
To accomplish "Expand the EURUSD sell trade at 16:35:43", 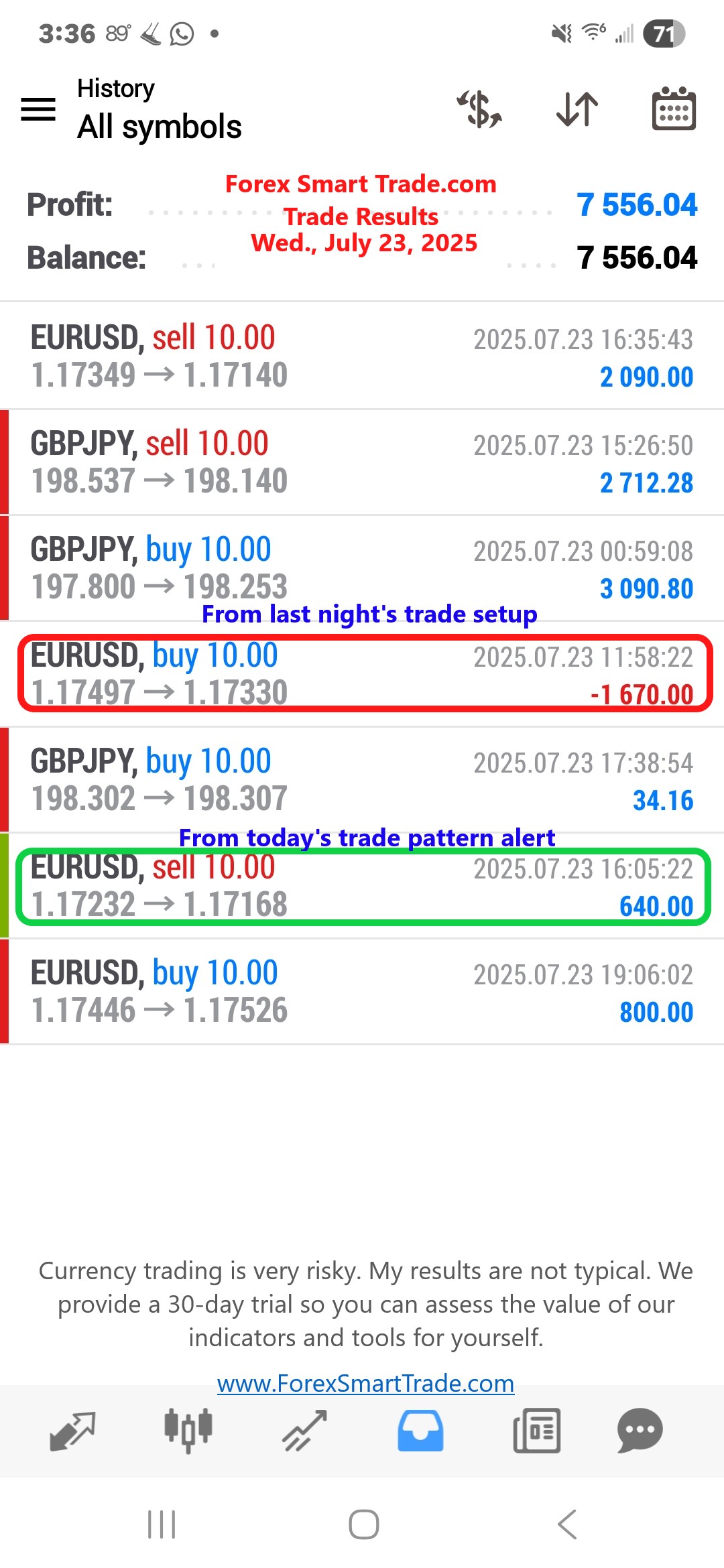I will pos(362,356).
